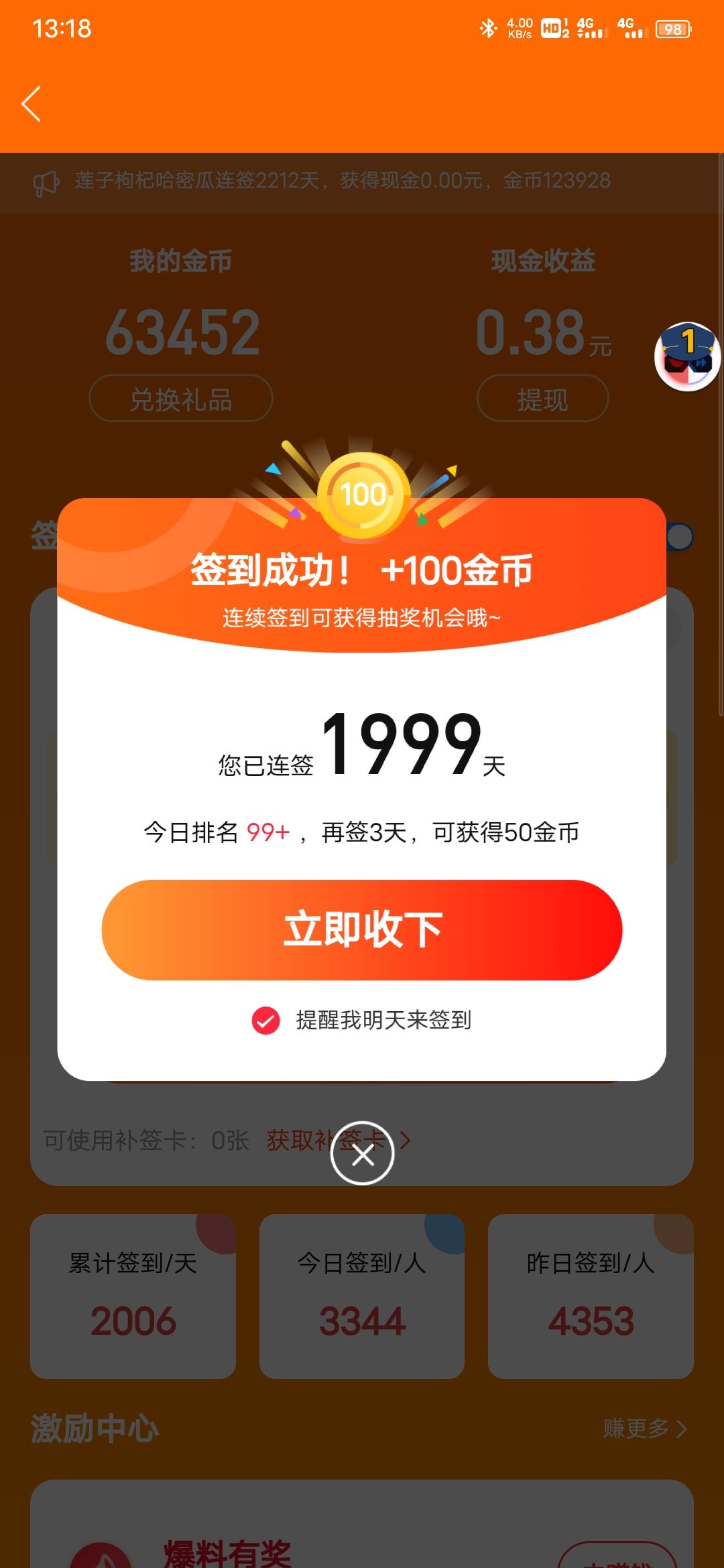Open 兑换礼品 to exchange coins

[181, 399]
